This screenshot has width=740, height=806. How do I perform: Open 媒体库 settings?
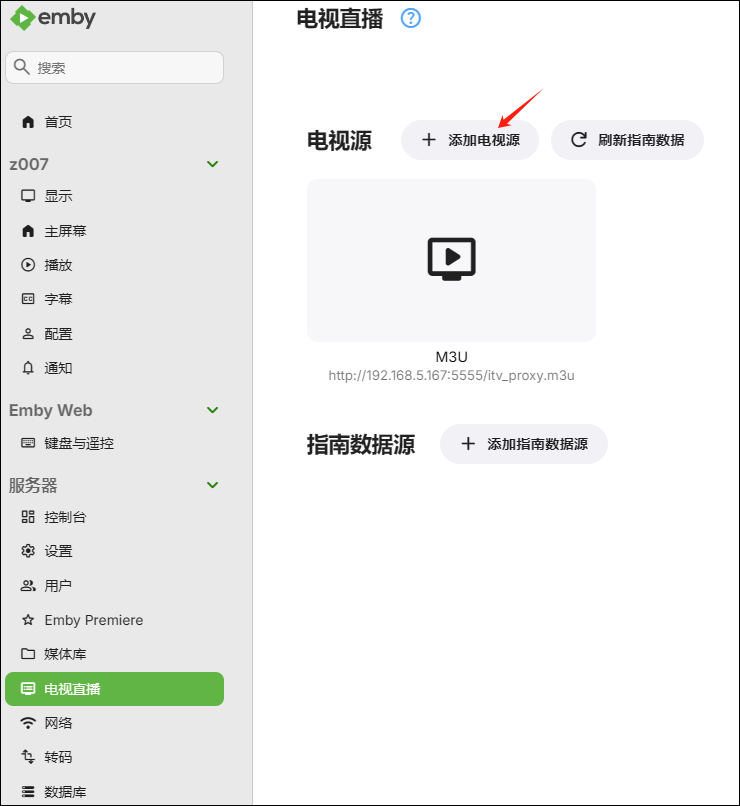point(65,654)
